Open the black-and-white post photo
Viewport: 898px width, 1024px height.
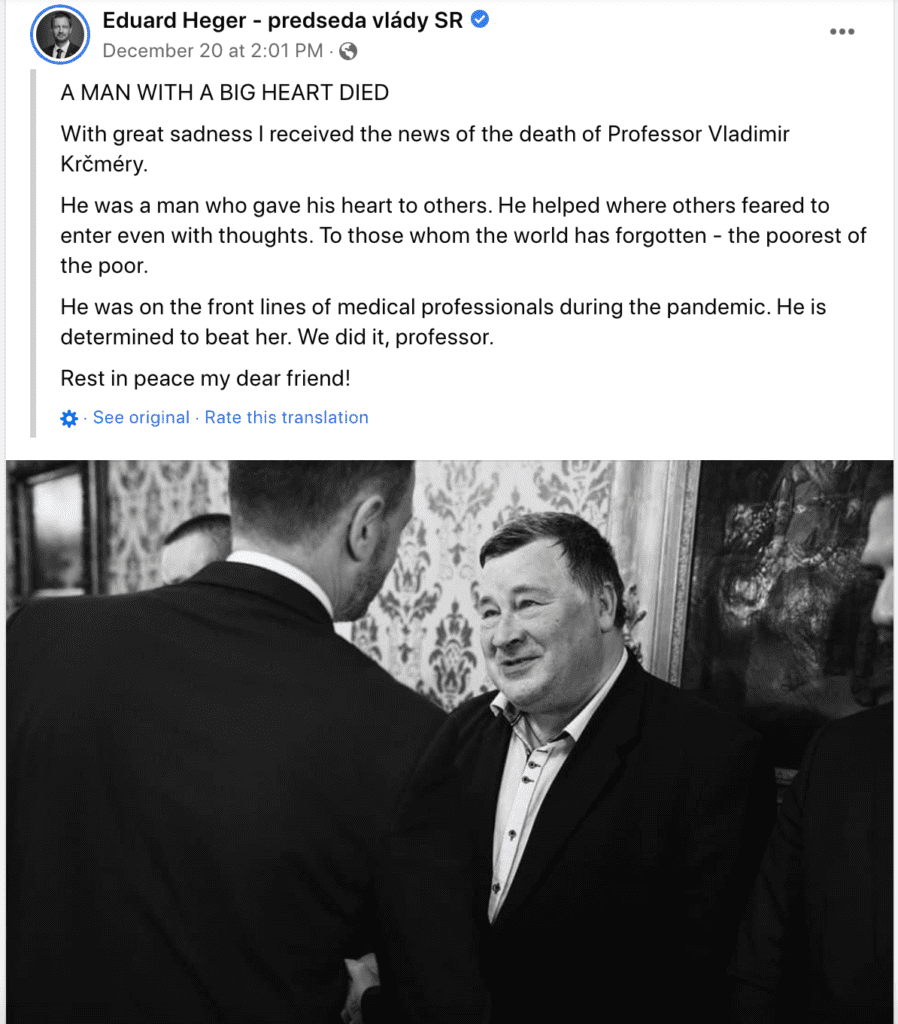[x=449, y=741]
